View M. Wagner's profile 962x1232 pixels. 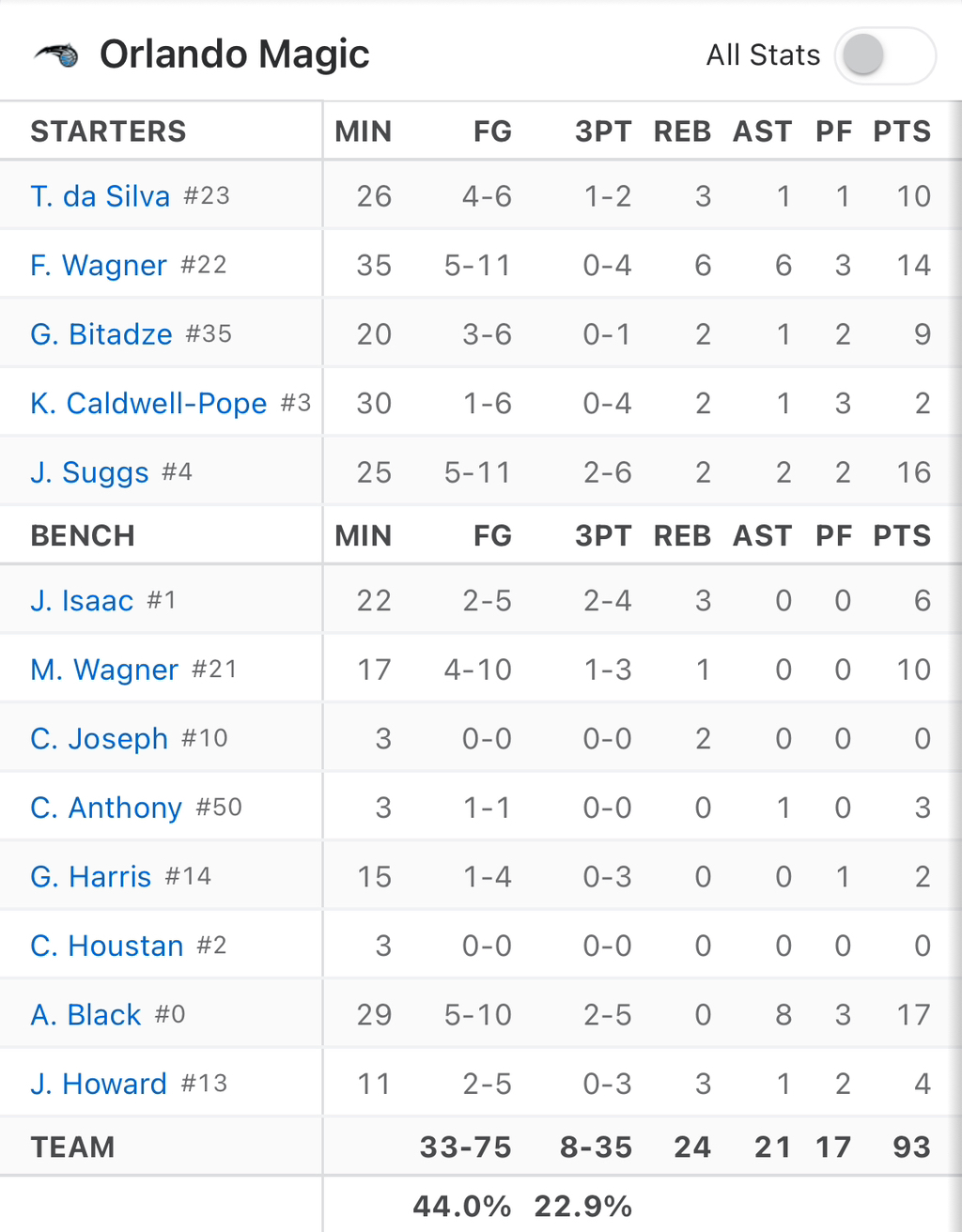[104, 670]
